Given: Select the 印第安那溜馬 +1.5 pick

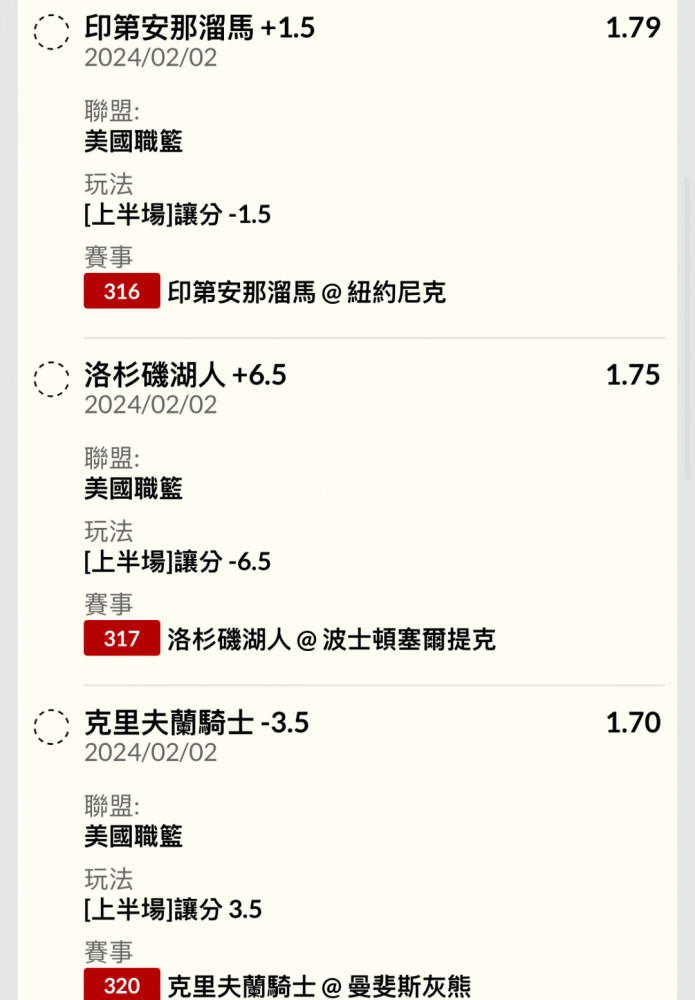Looking at the screenshot, I should point(52,32).
